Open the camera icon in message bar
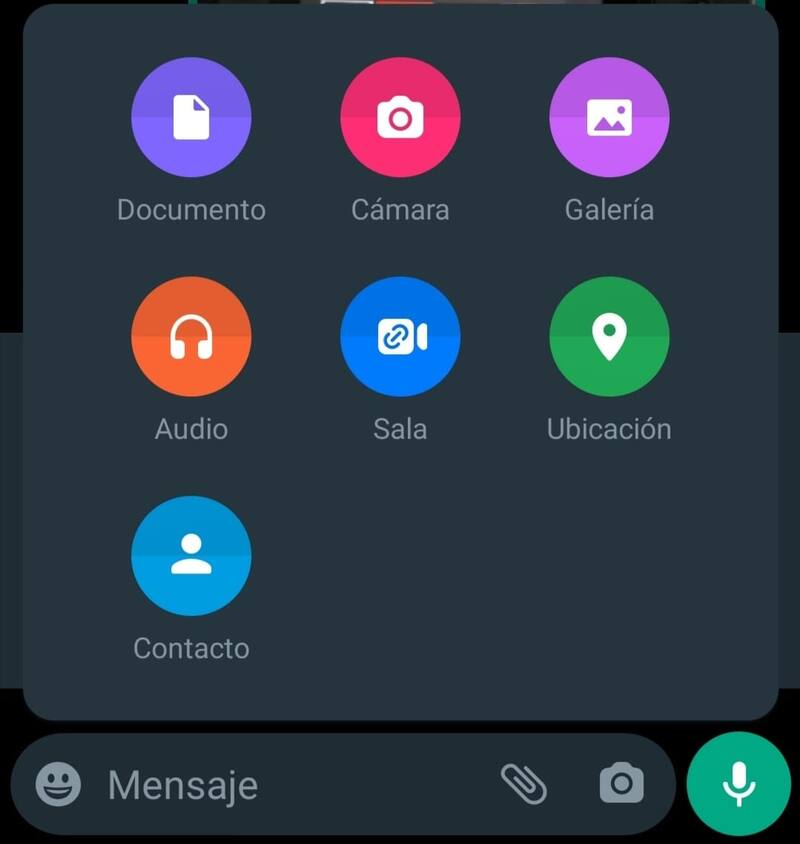This screenshot has width=800, height=844. click(x=621, y=784)
